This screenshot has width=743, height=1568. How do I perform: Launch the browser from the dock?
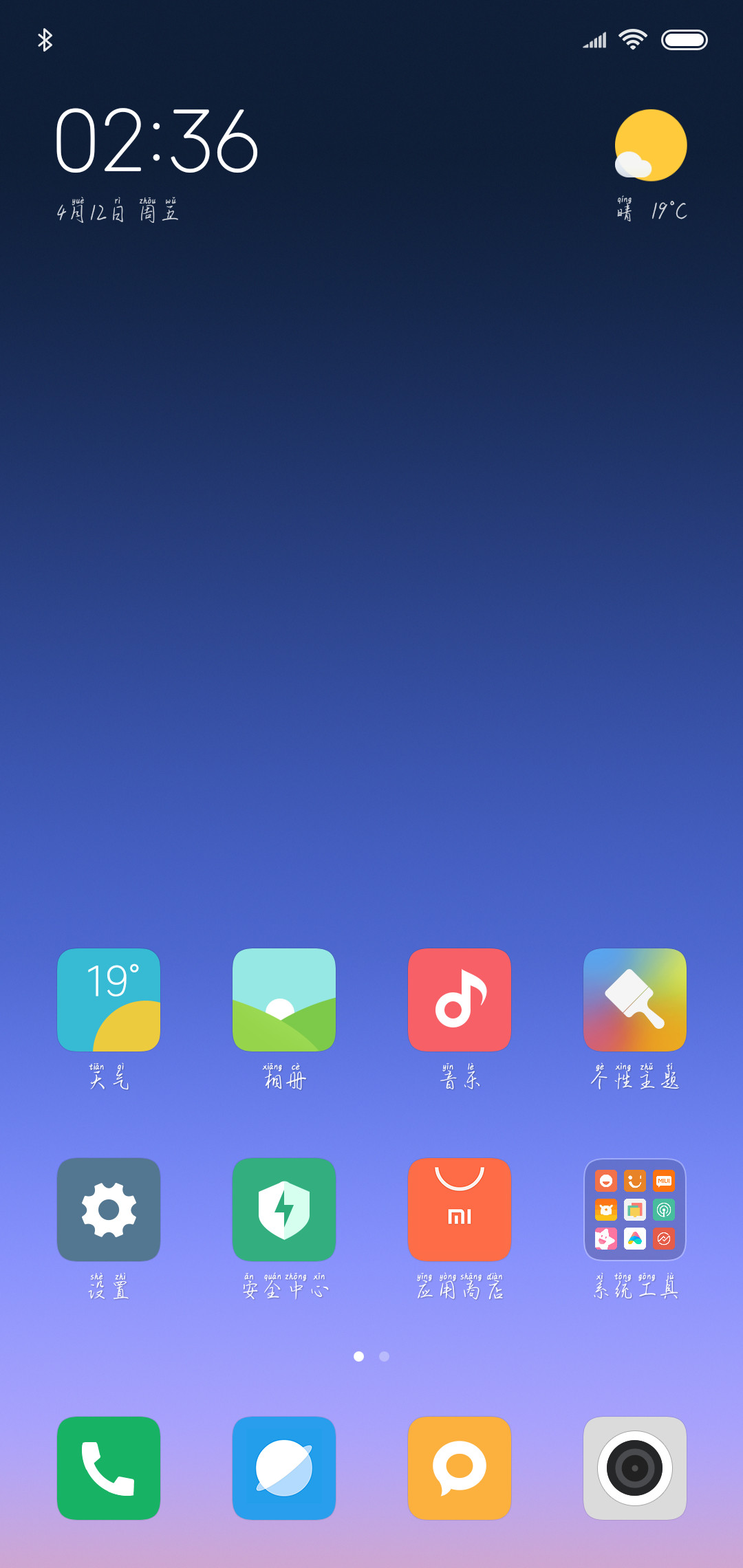pyautogui.click(x=284, y=1468)
